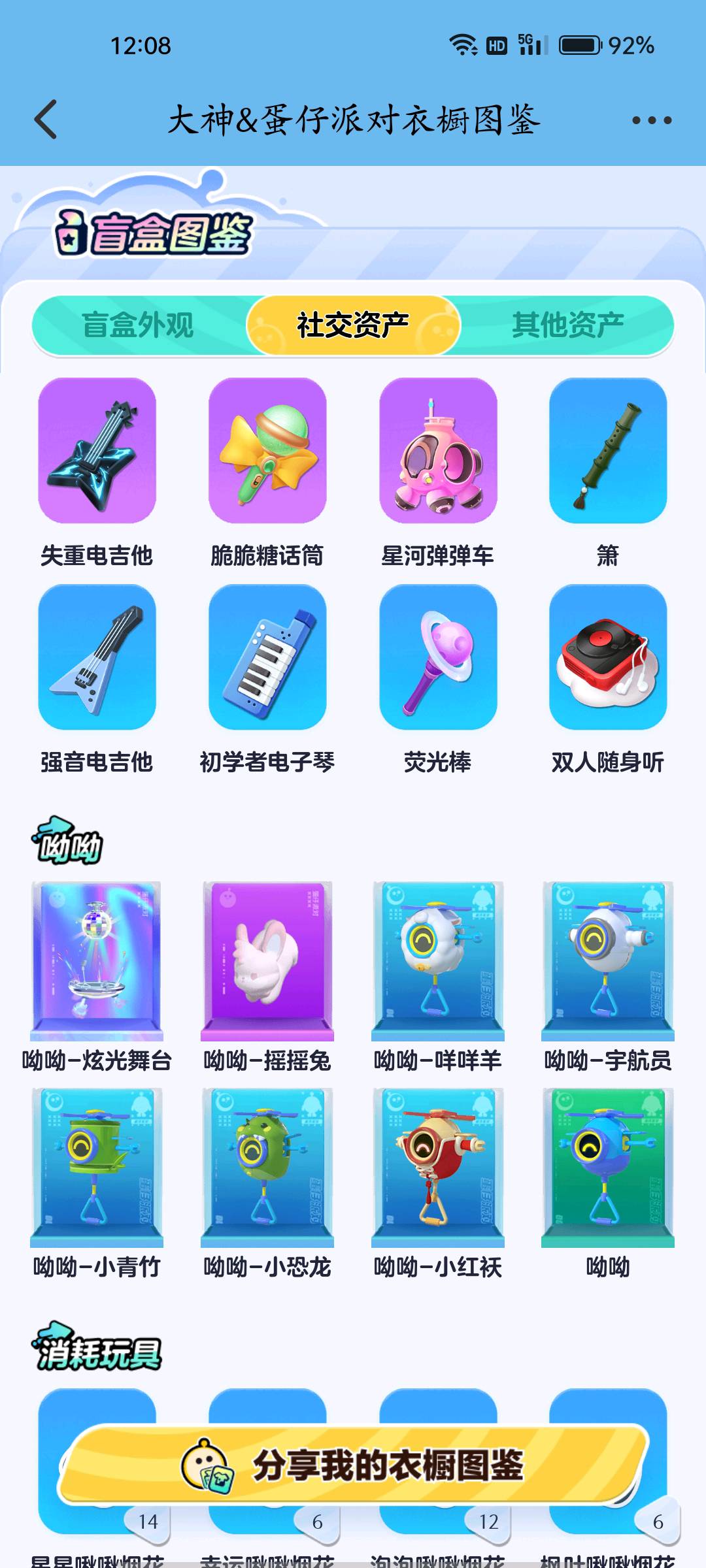706x1568 pixels.
Task: View the 初学者电子琴 item
Action: pos(267,657)
